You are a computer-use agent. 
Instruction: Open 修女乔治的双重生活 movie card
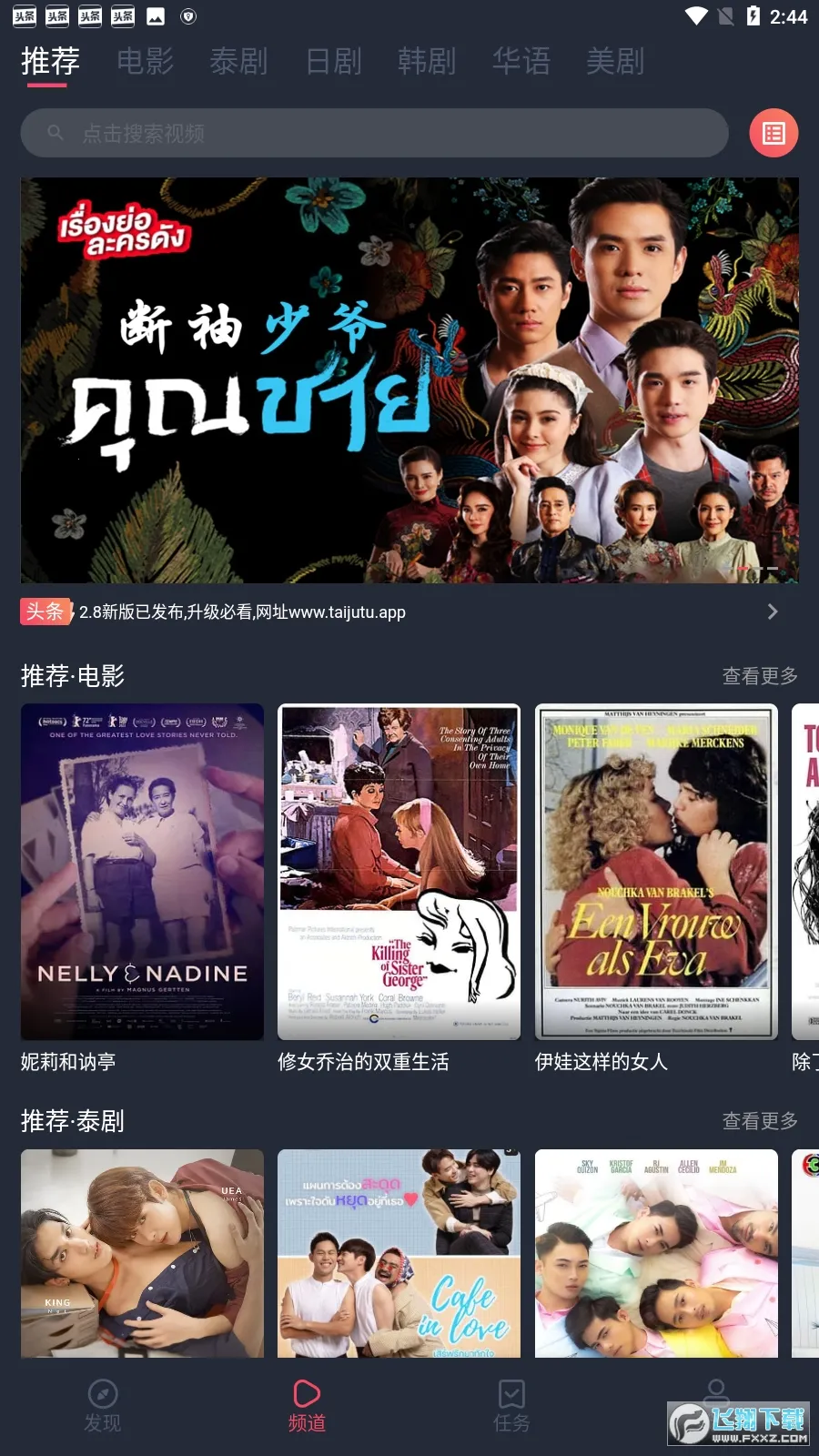coord(399,871)
